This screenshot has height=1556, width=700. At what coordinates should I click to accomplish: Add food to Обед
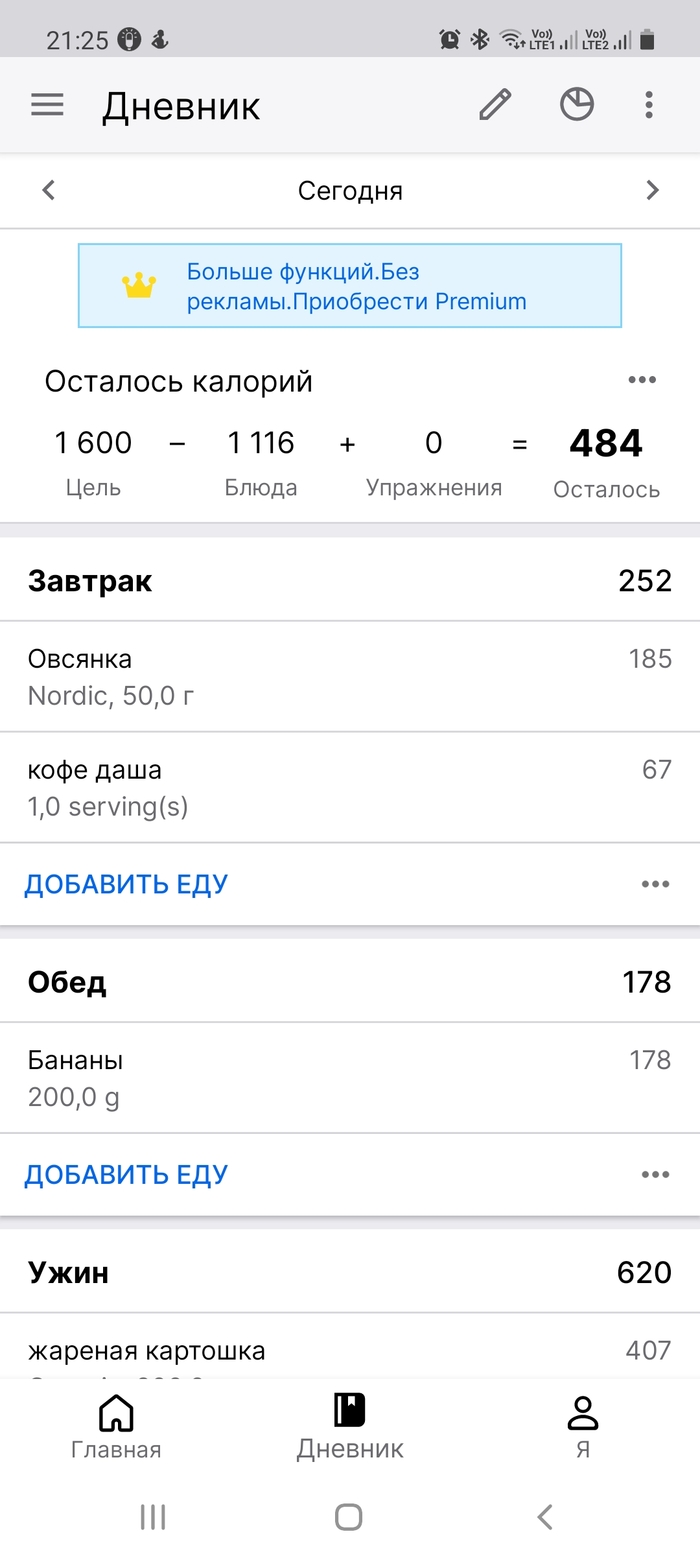click(126, 1174)
